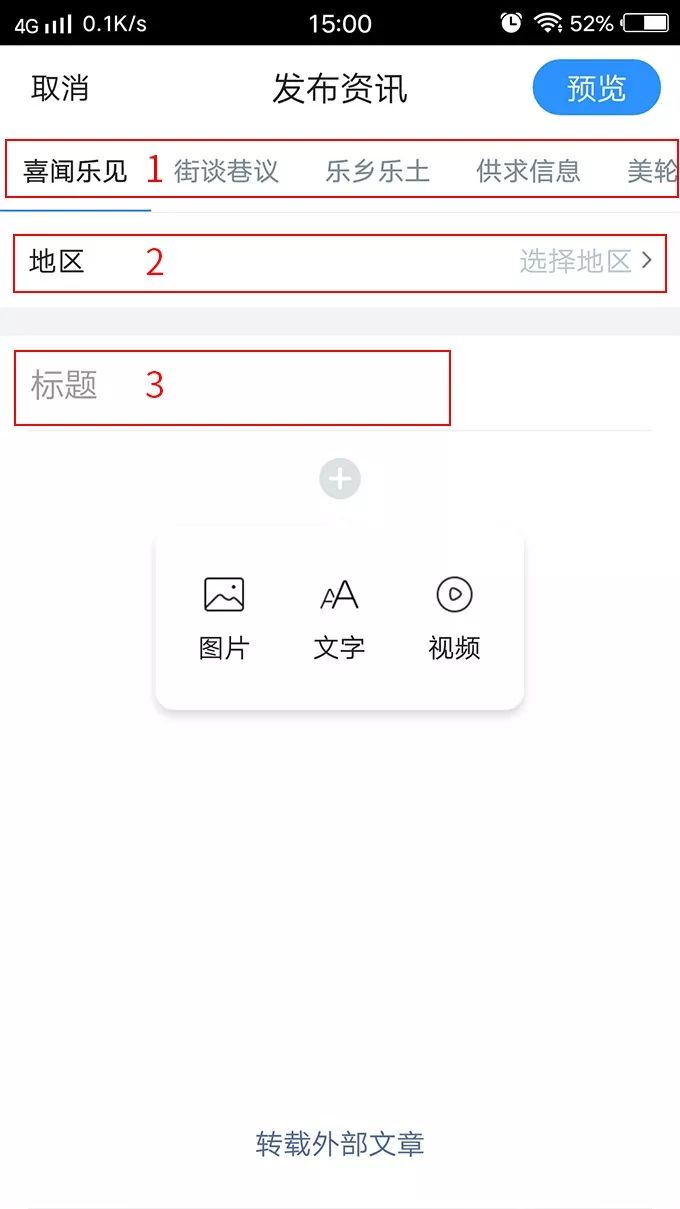
Task: Switch to the 供求信息 tab
Action: (528, 171)
